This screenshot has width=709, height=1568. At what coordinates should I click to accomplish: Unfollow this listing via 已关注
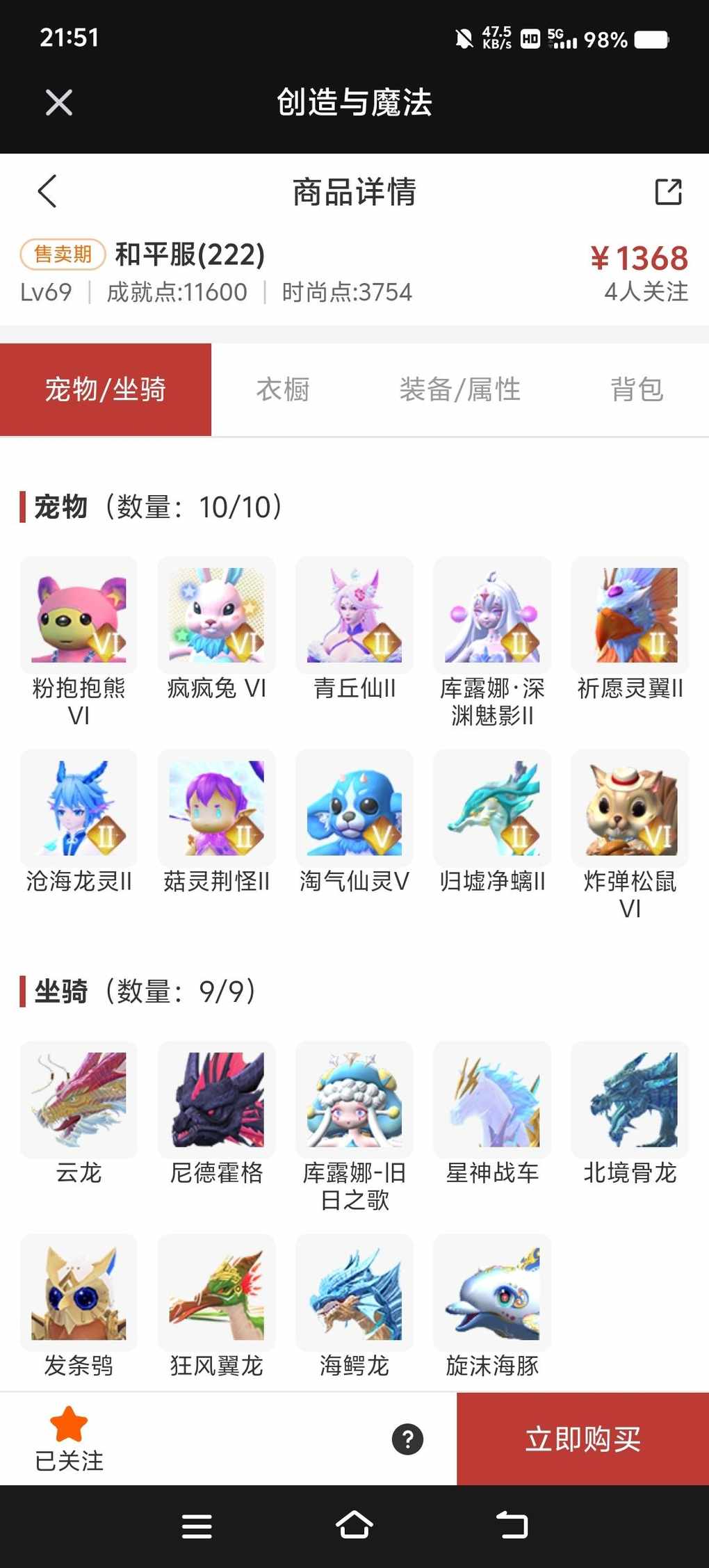pyautogui.click(x=69, y=1439)
